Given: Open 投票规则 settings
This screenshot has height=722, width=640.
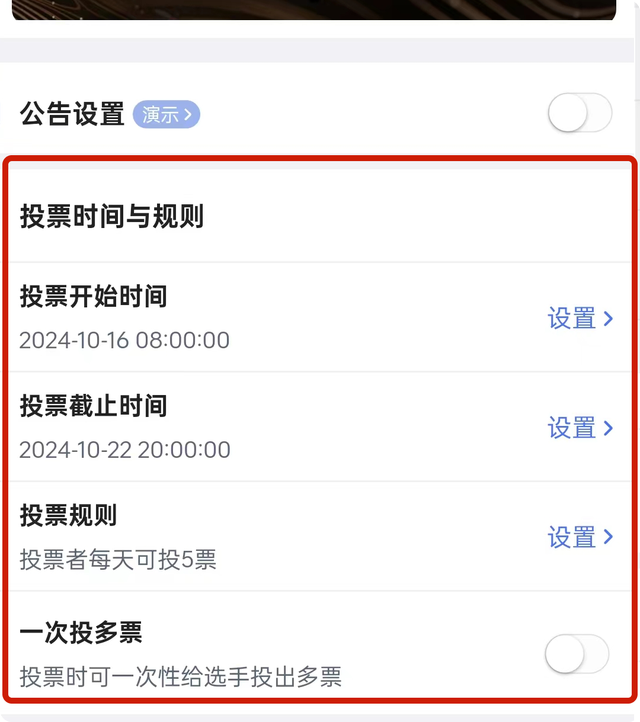Looking at the screenshot, I should click(x=579, y=538).
